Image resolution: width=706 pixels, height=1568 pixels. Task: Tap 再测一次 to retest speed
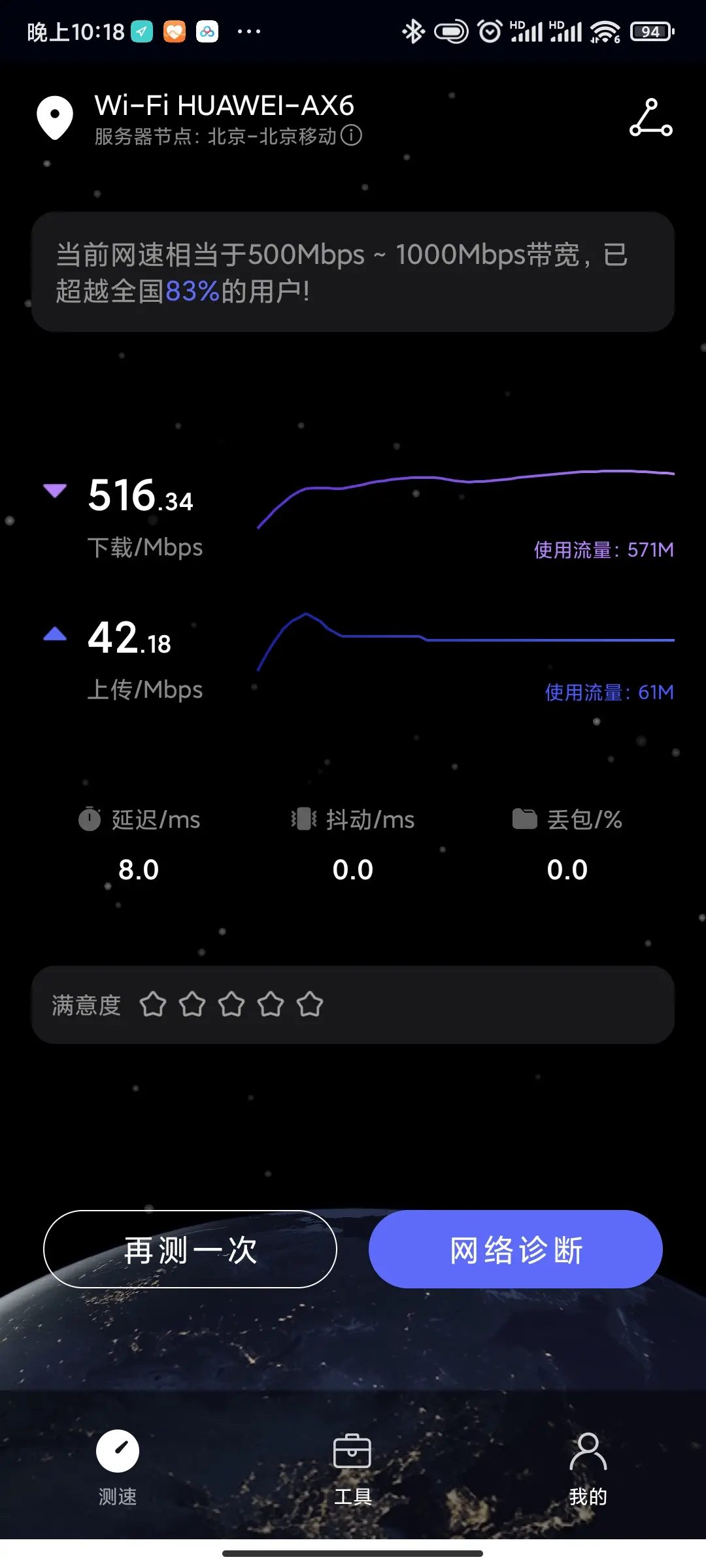tap(190, 1249)
